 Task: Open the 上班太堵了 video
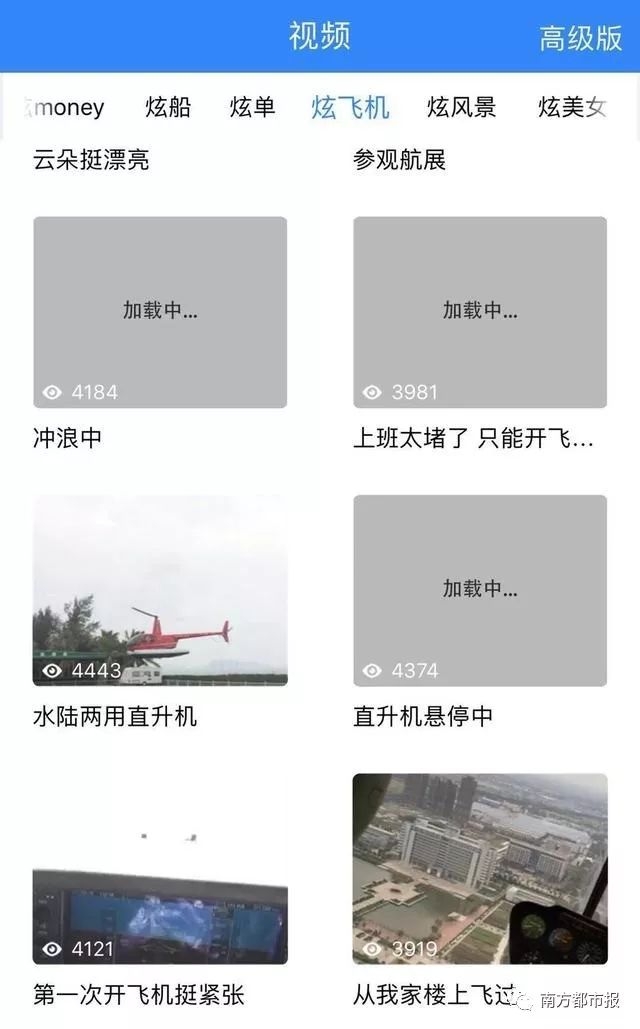[480, 312]
